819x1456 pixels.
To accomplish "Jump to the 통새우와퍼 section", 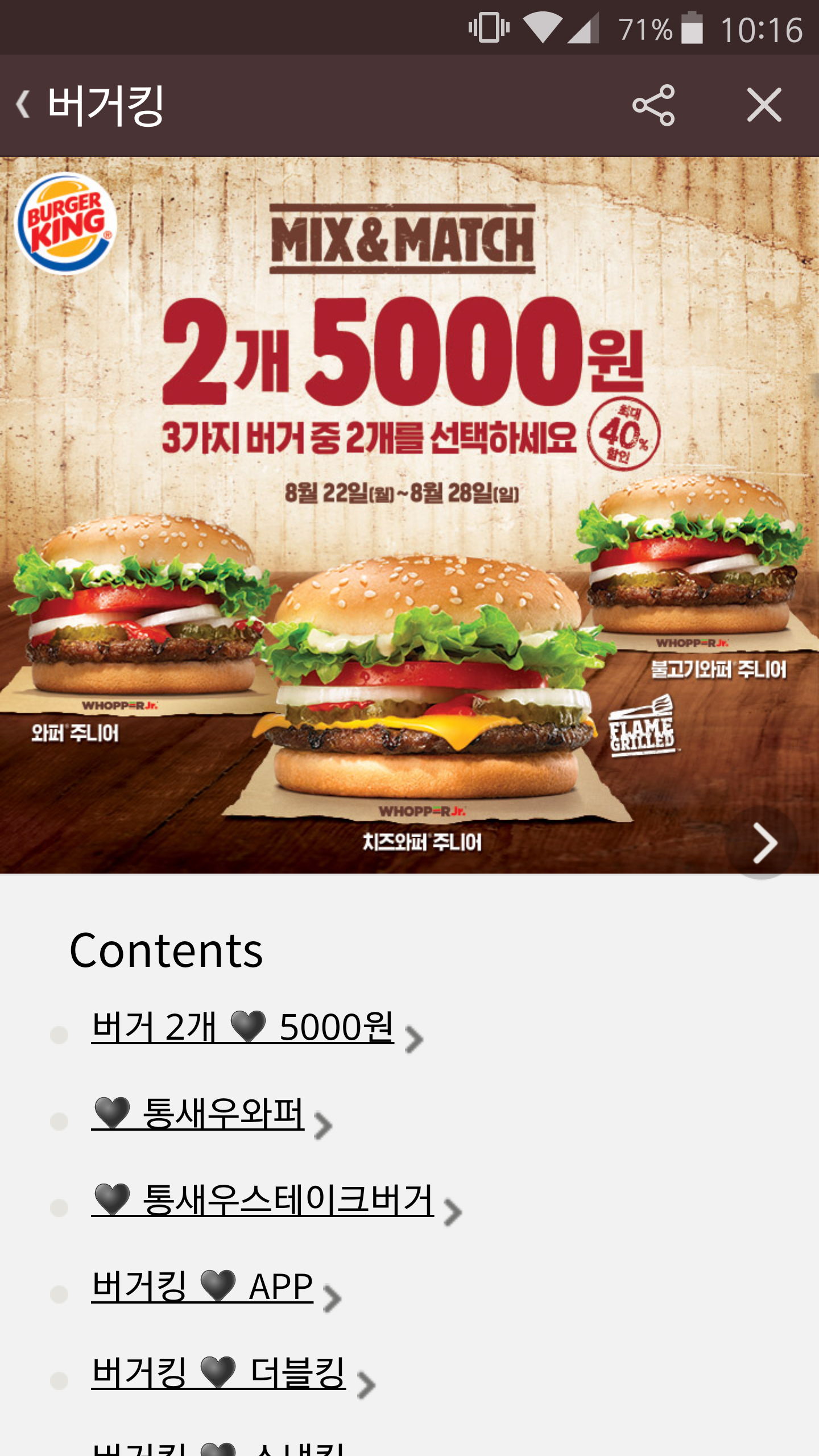I will pos(198,1114).
